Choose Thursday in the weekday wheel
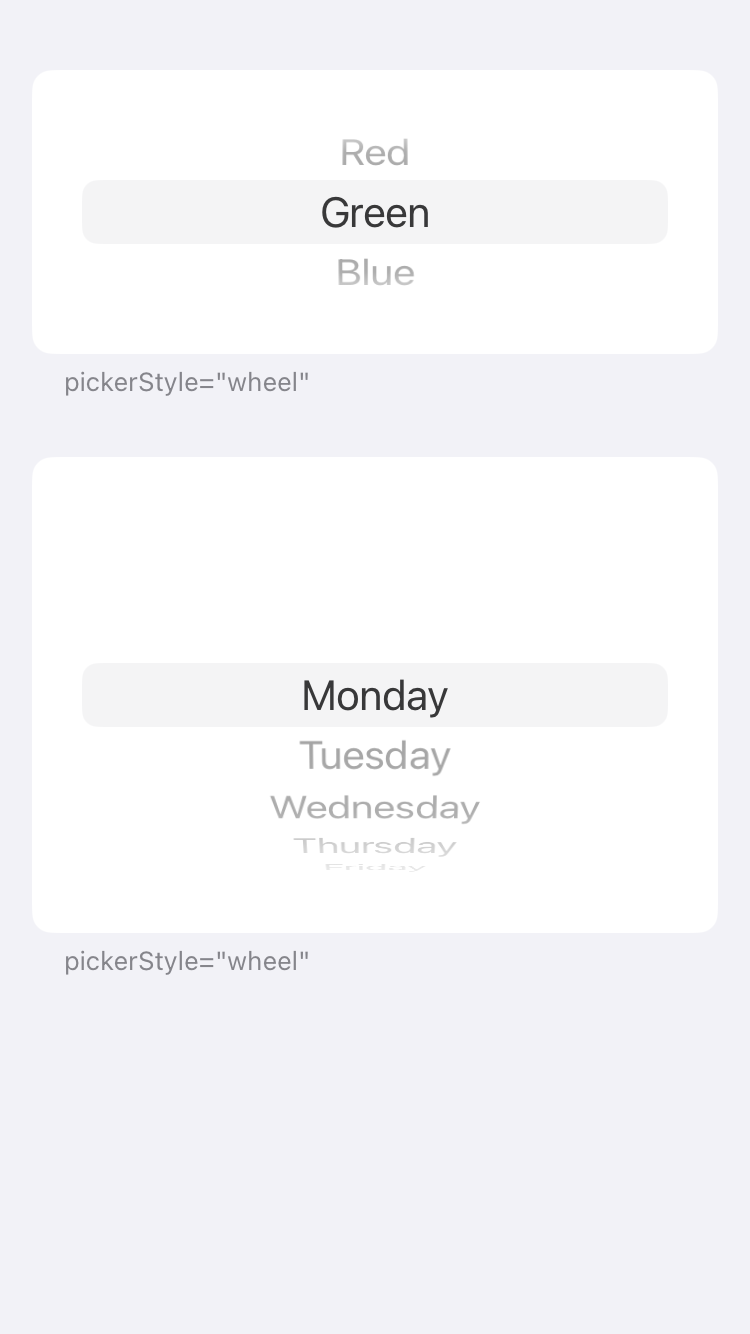This screenshot has height=1334, width=750. coord(375,846)
